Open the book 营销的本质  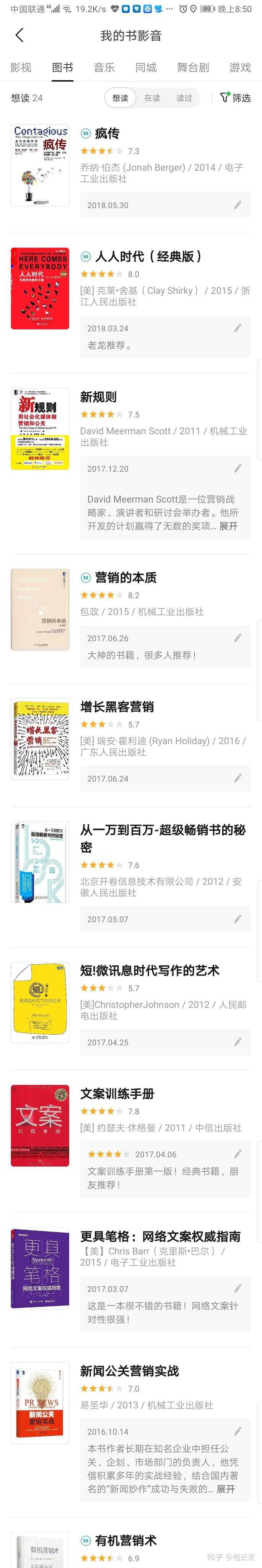125,577
